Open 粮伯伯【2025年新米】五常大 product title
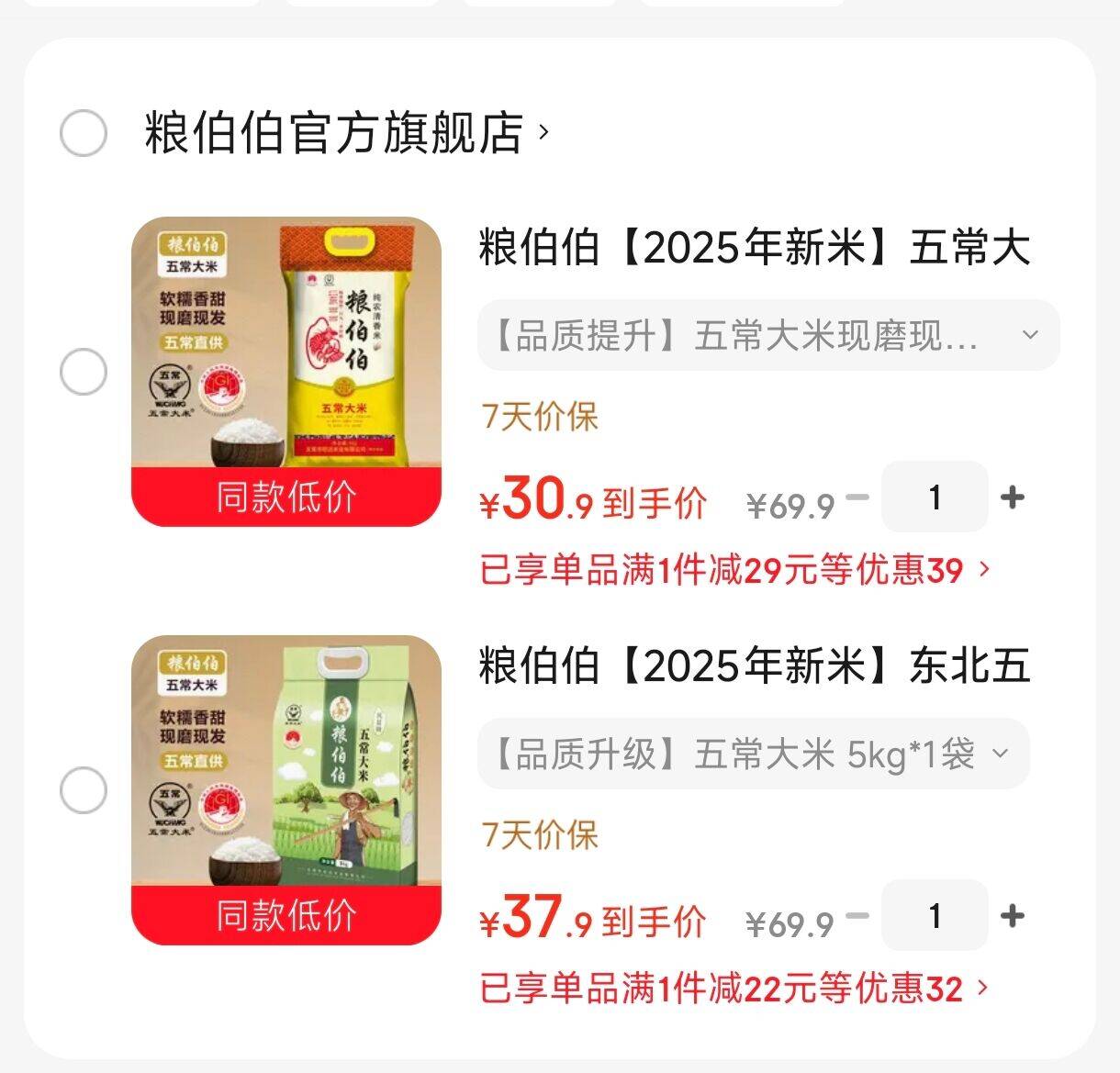Image resolution: width=1120 pixels, height=1073 pixels. (755, 249)
